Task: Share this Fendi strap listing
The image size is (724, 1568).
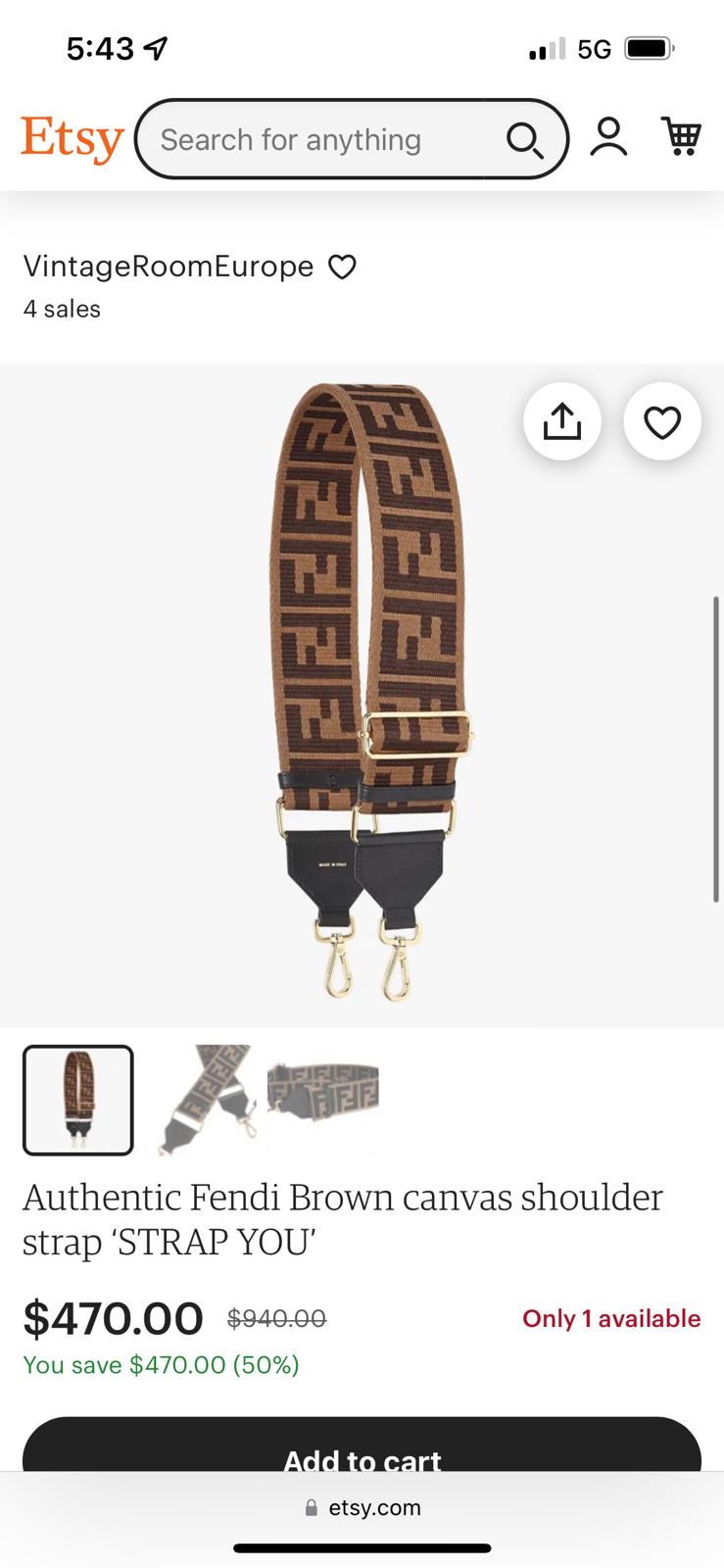Action: coord(562,422)
